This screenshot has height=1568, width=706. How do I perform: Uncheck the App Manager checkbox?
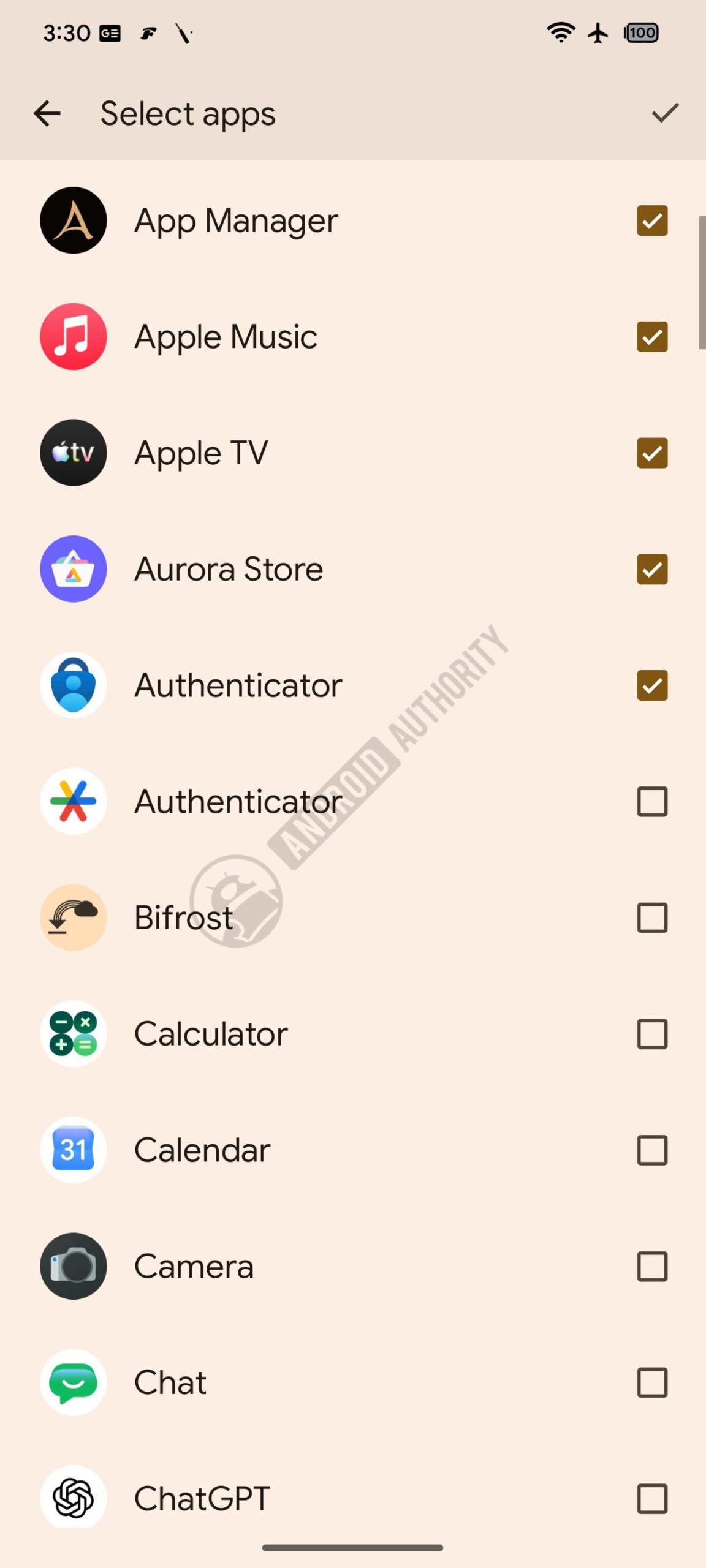[x=652, y=221]
